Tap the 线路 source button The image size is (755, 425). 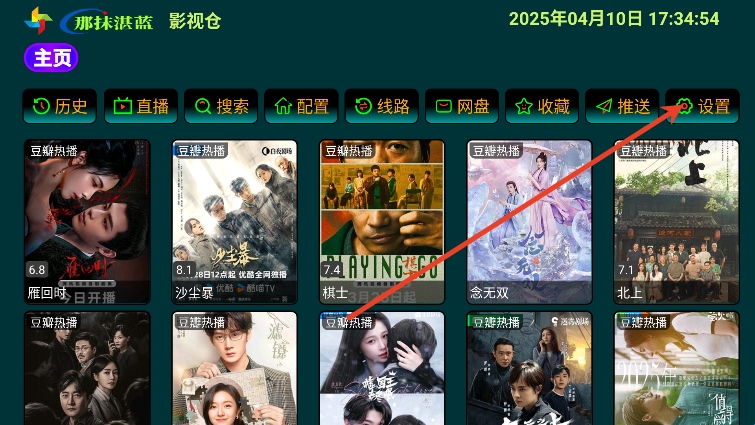pyautogui.click(x=383, y=107)
